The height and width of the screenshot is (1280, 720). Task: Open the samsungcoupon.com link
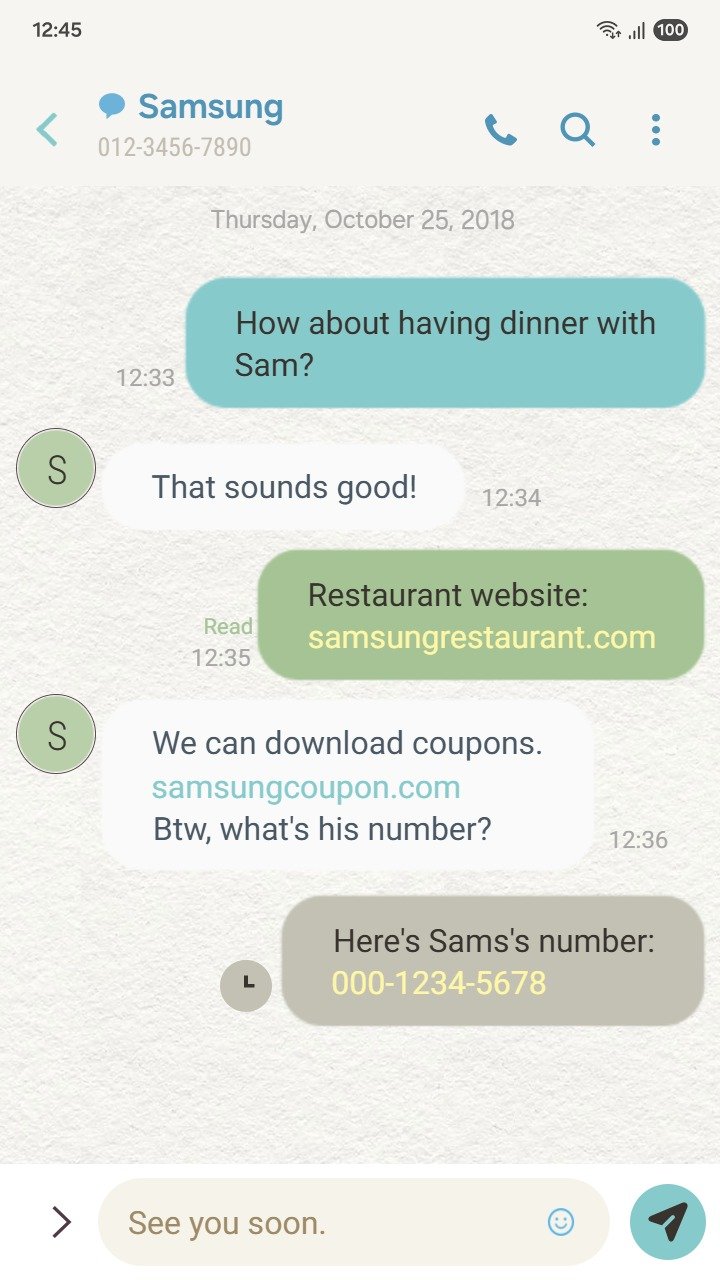click(x=306, y=787)
